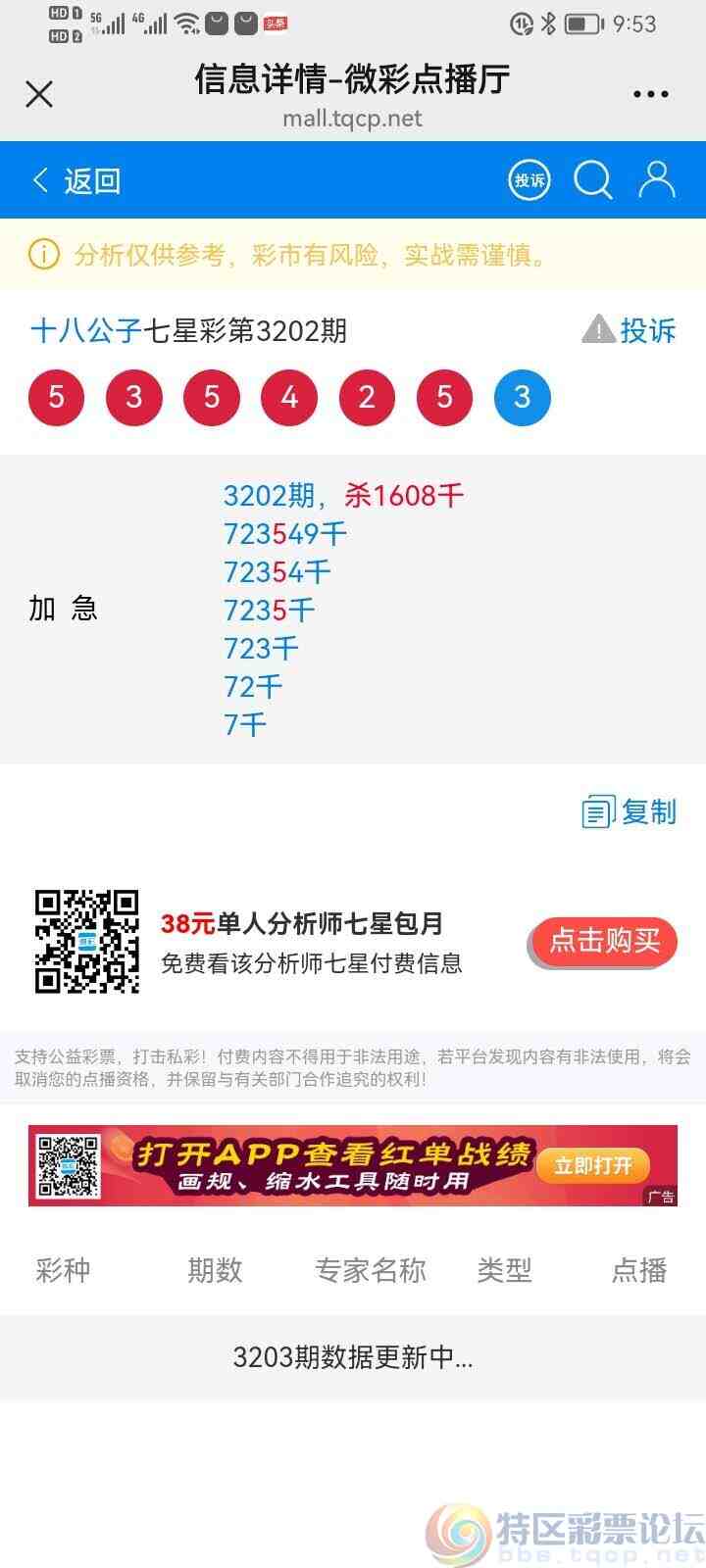Tap the copy icon beside 复制
The width and height of the screenshot is (706, 1568).
[598, 811]
